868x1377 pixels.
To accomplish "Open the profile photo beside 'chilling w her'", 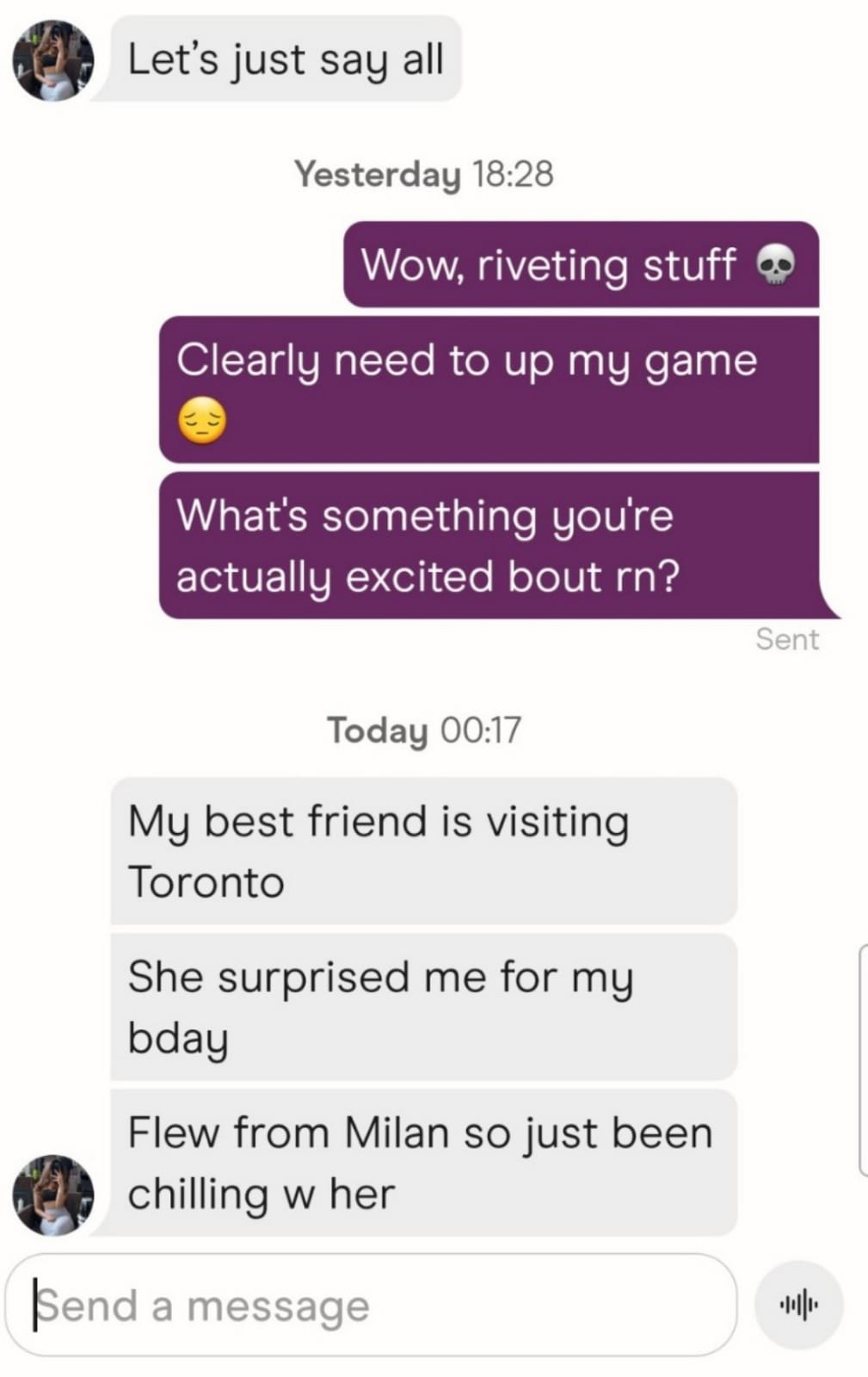I will [52, 1195].
